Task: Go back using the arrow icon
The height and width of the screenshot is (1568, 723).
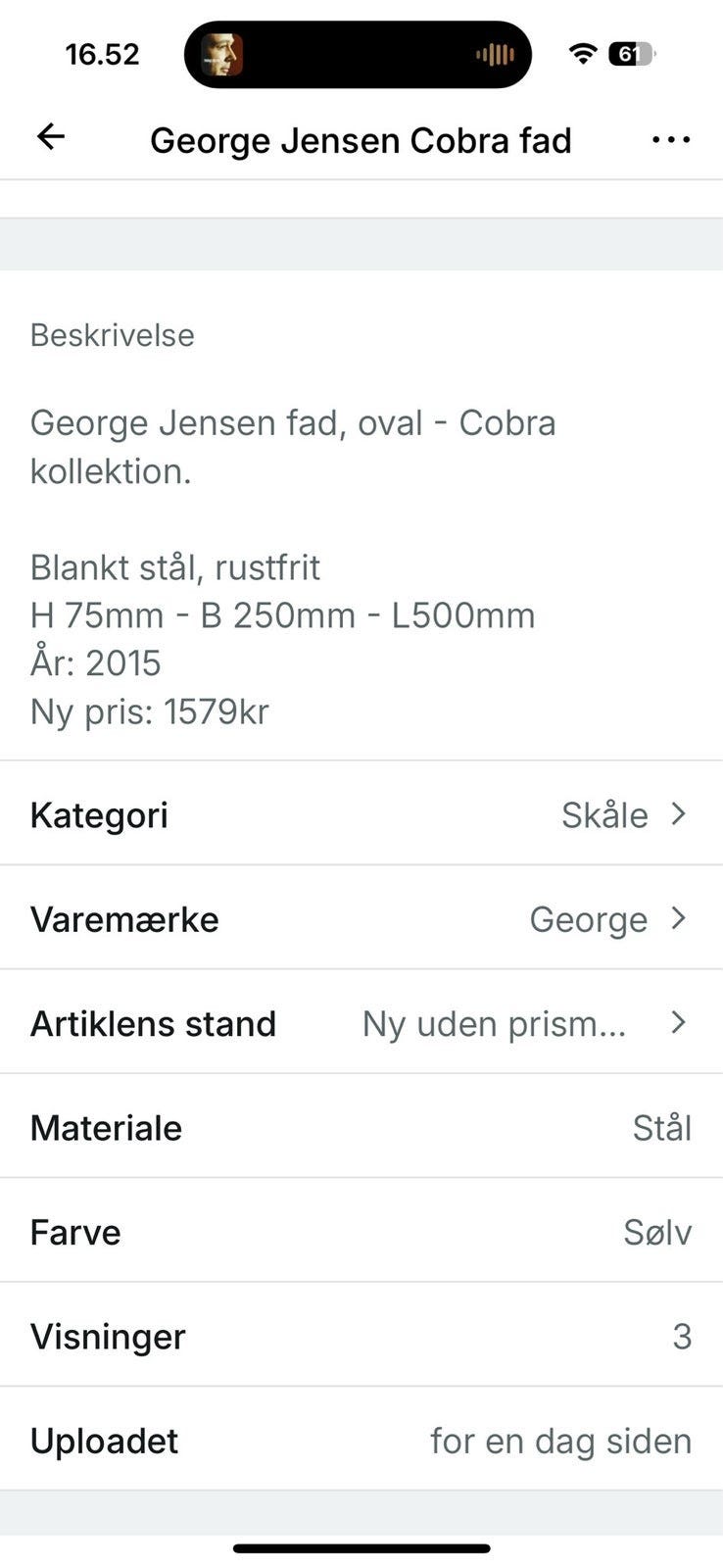Action: pos(50,137)
